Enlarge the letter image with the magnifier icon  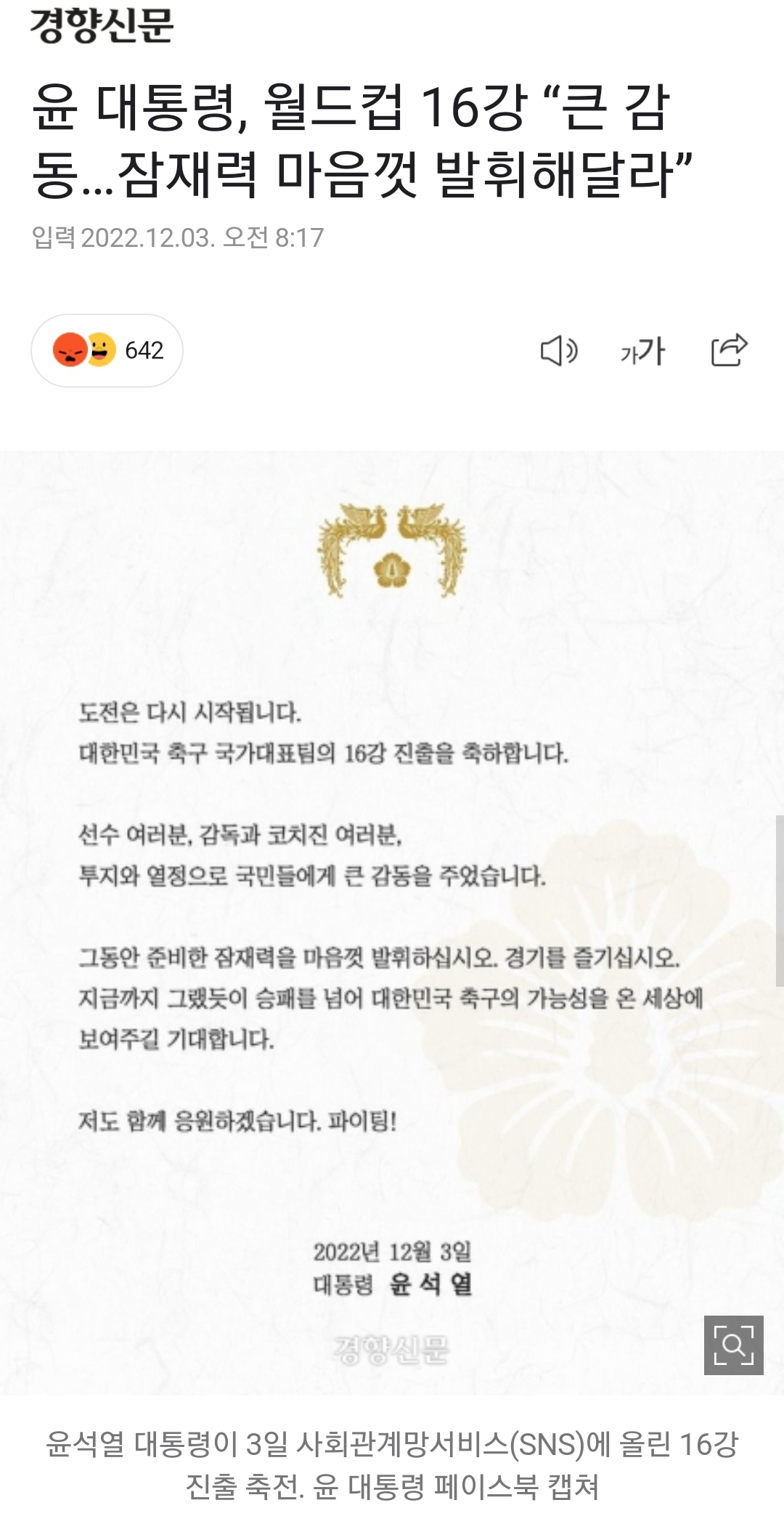click(x=733, y=1345)
